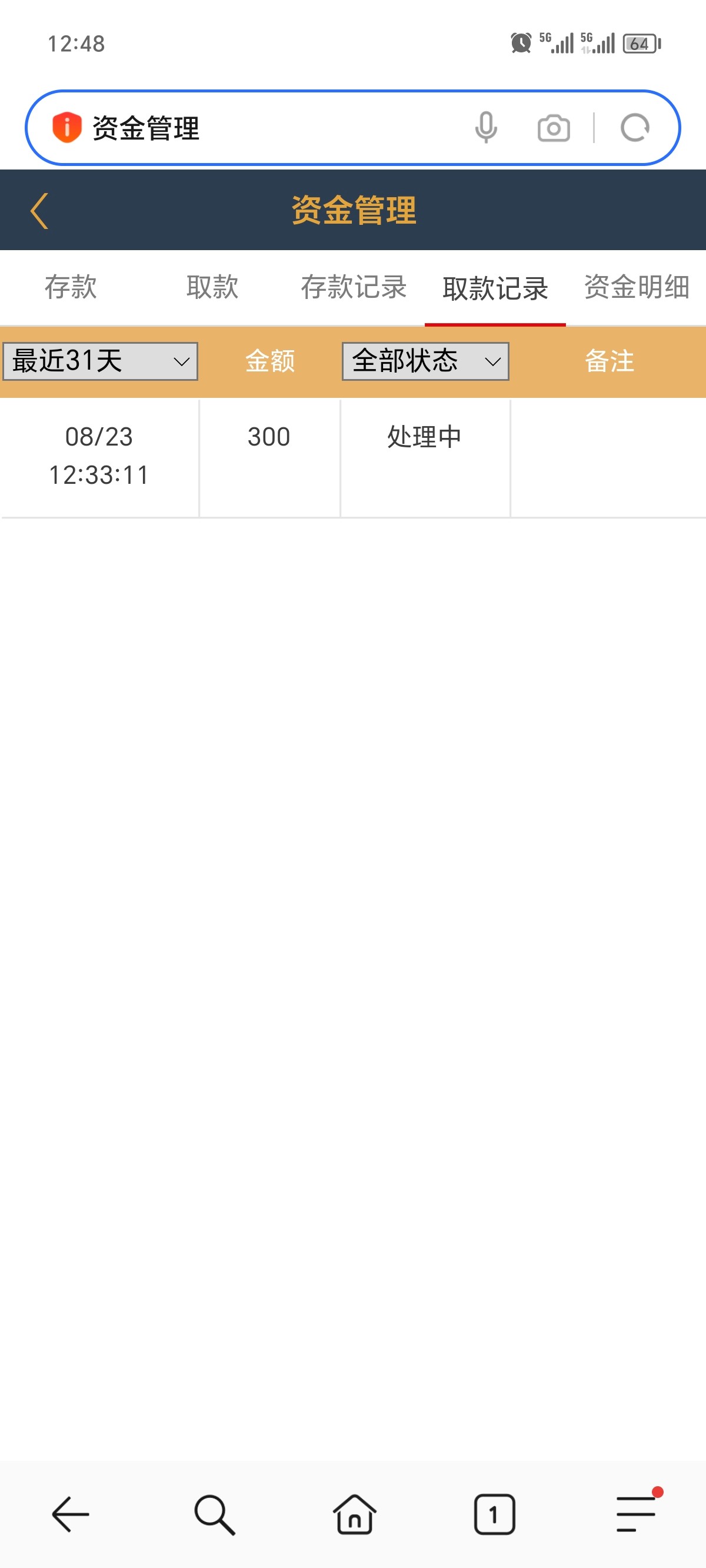Open search from the bottom toolbar magnifier

coord(214,1514)
